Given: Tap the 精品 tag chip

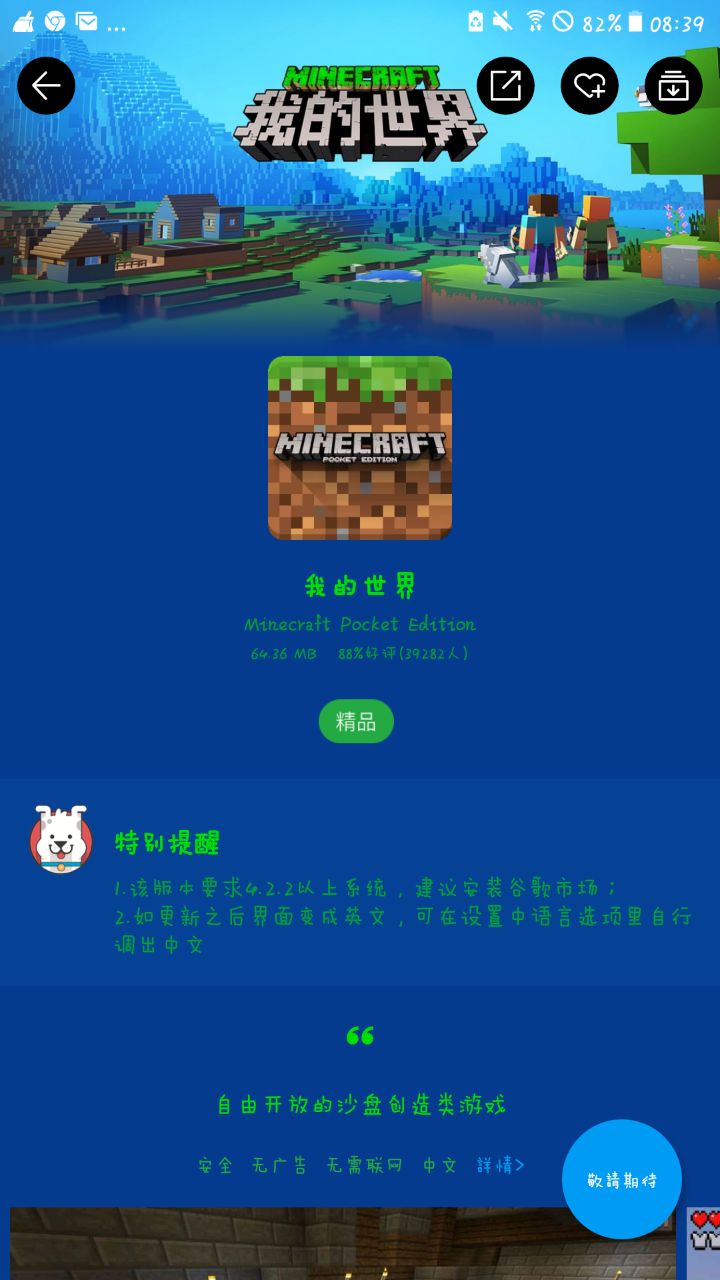Looking at the screenshot, I should [x=356, y=721].
